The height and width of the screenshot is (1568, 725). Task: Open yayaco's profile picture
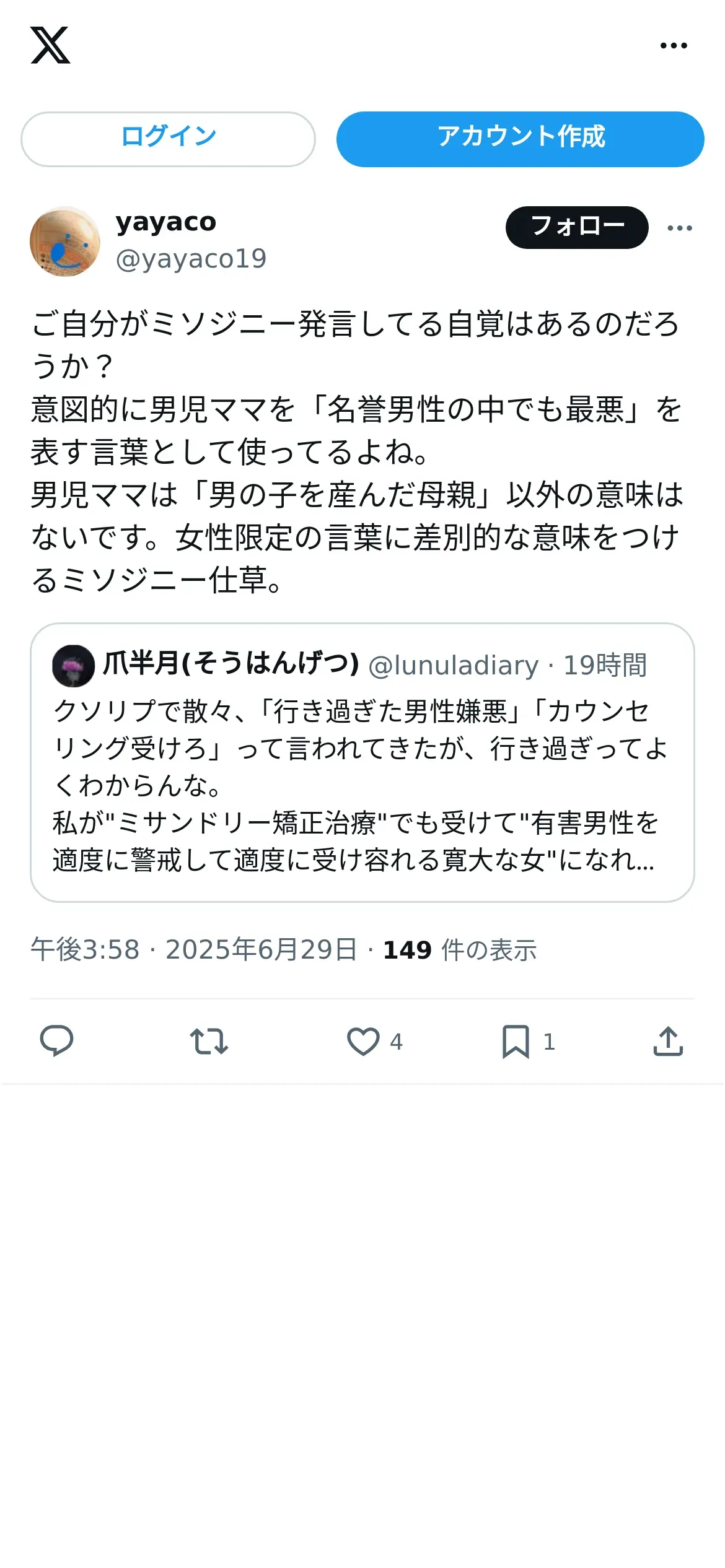point(65,242)
